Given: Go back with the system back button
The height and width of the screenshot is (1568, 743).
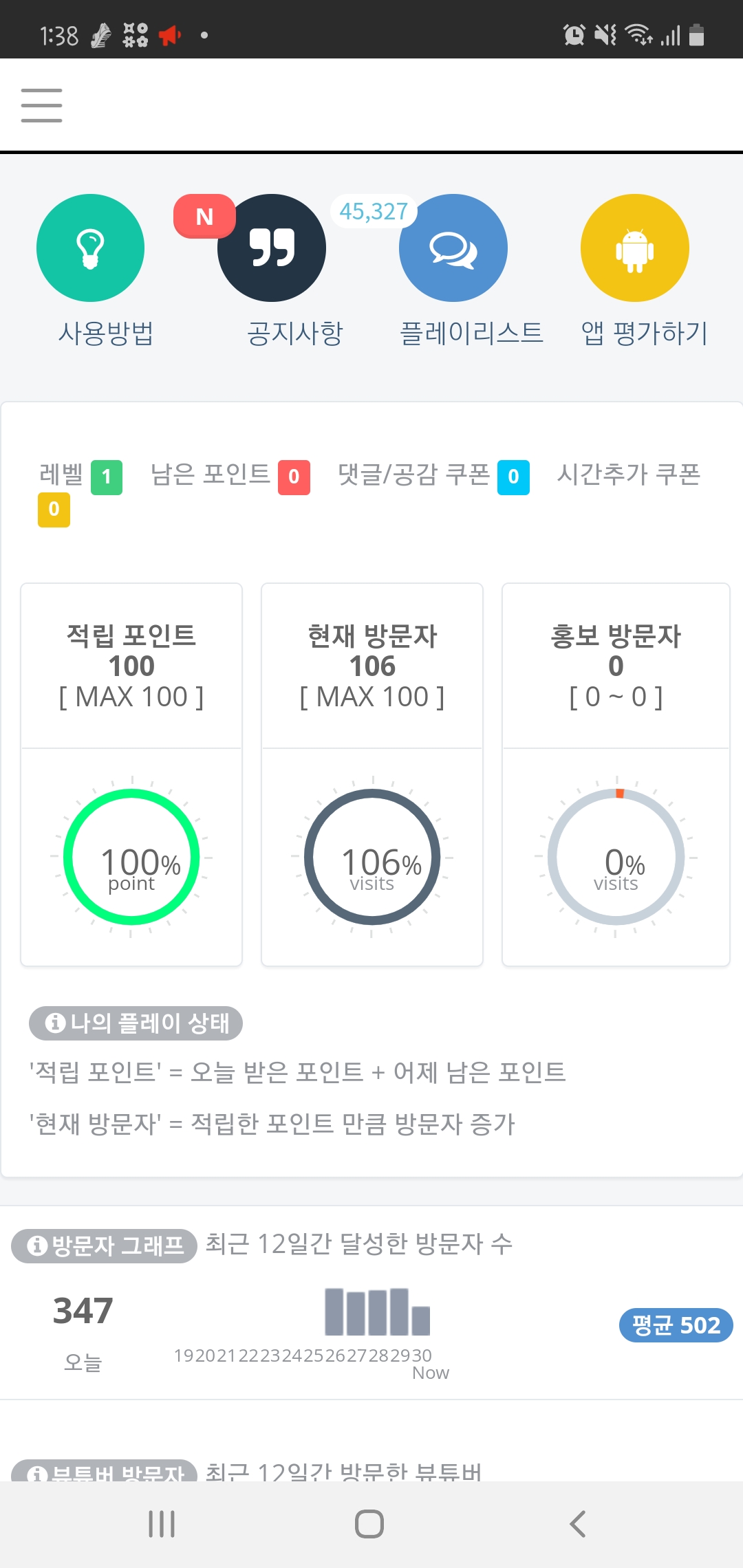Looking at the screenshot, I should pos(578,1524).
